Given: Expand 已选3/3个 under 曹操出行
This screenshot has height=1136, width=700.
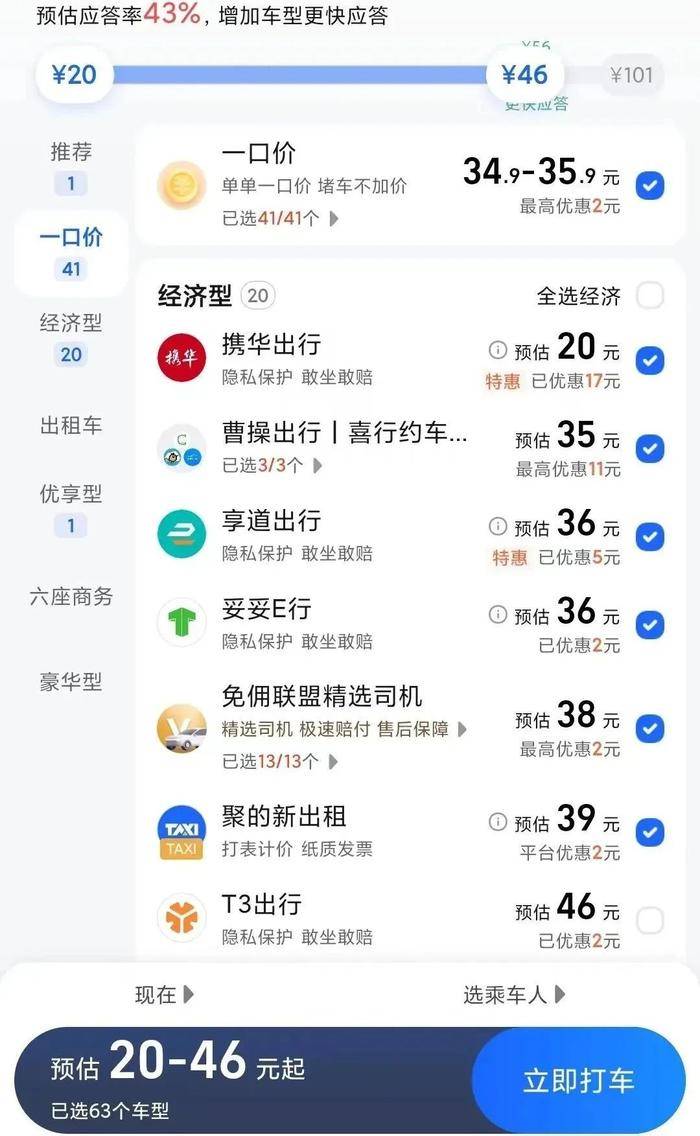Looking at the screenshot, I should pyautogui.click(x=272, y=465).
